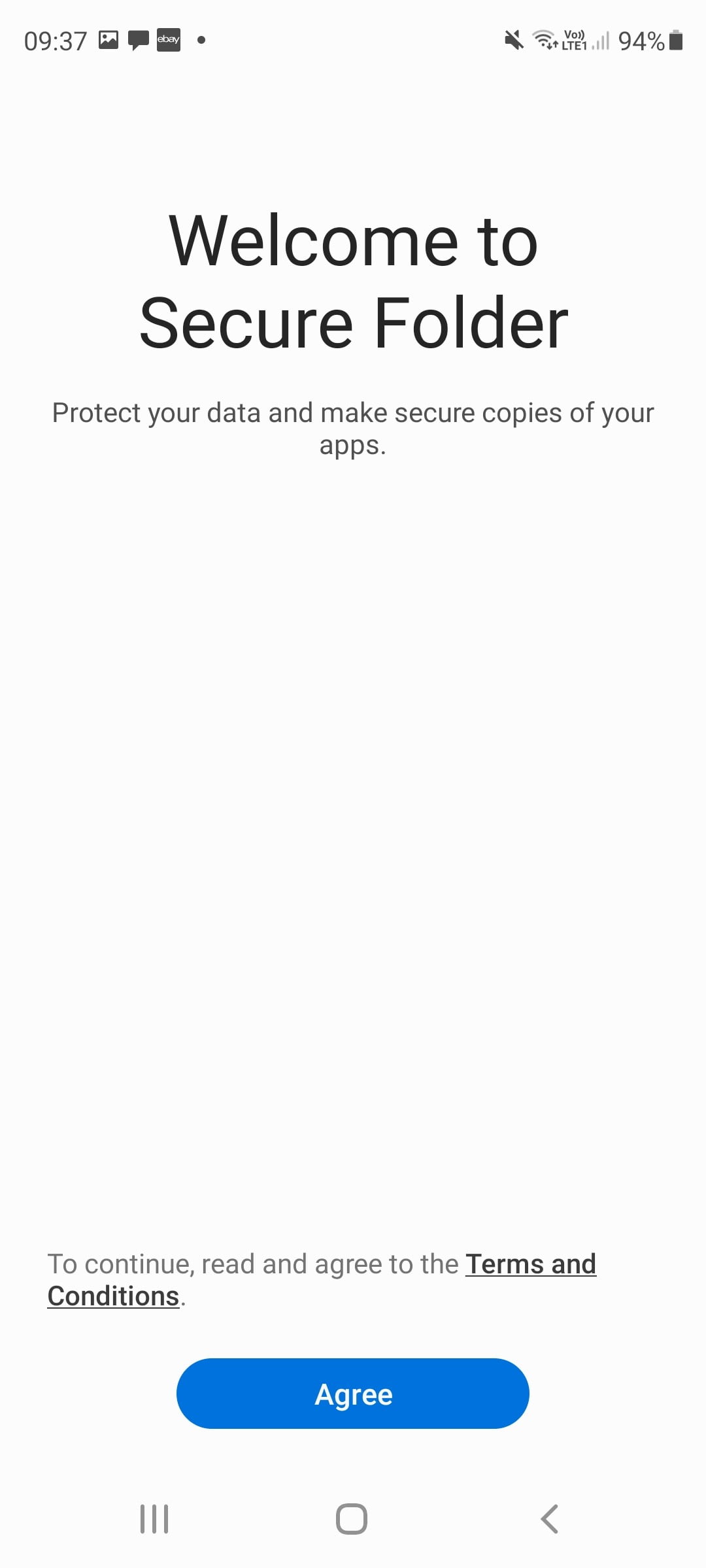Screen dimensions: 706x1568
Task: Tap the 94% battery percentage text
Action: point(641,41)
